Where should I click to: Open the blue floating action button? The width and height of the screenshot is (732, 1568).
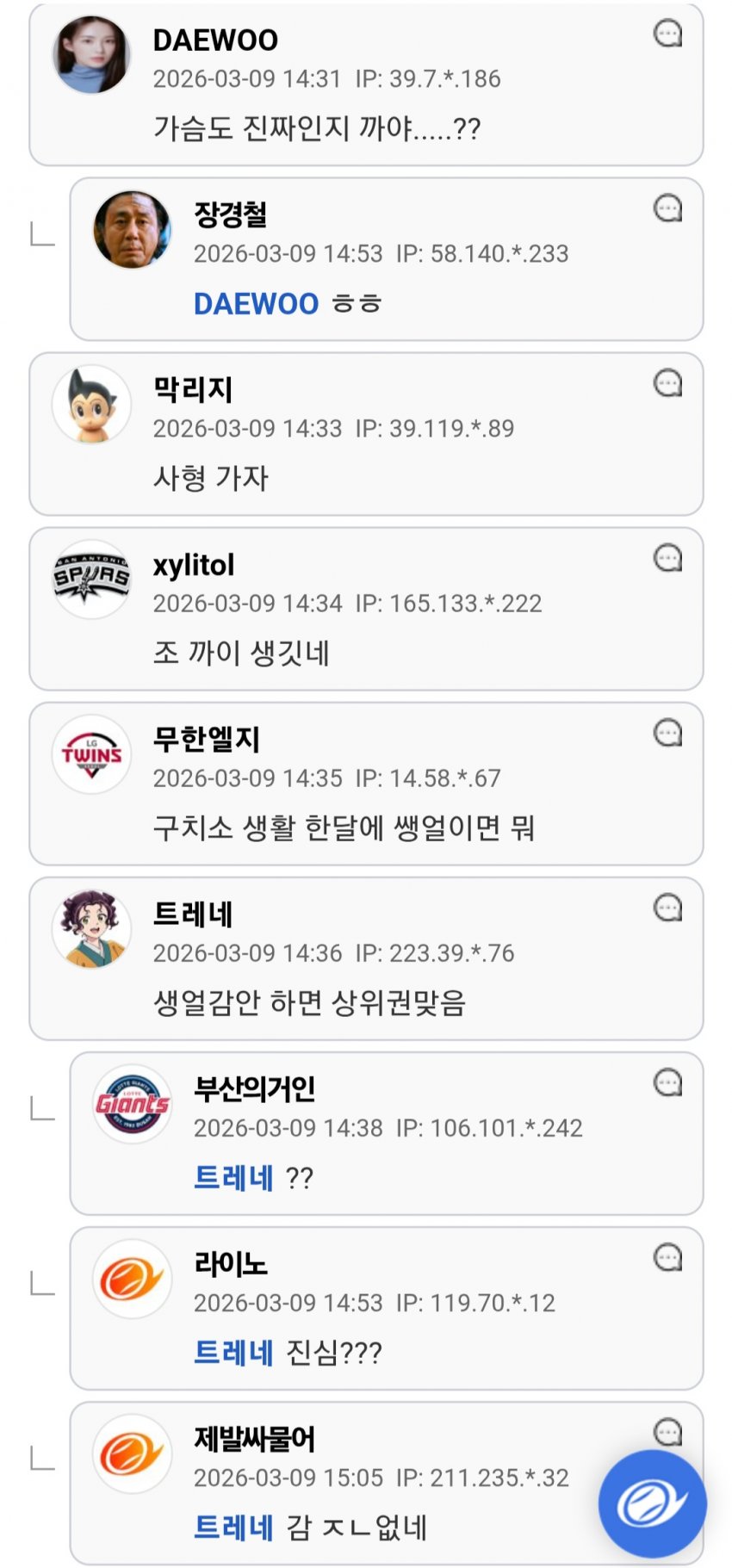click(x=652, y=1503)
